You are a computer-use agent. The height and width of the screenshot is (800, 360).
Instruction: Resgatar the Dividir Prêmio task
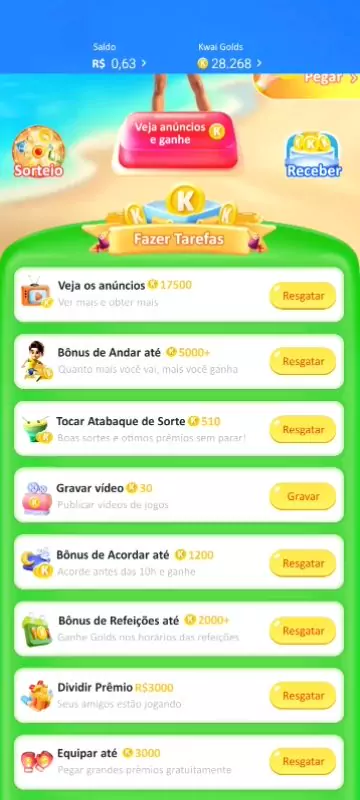click(x=303, y=696)
